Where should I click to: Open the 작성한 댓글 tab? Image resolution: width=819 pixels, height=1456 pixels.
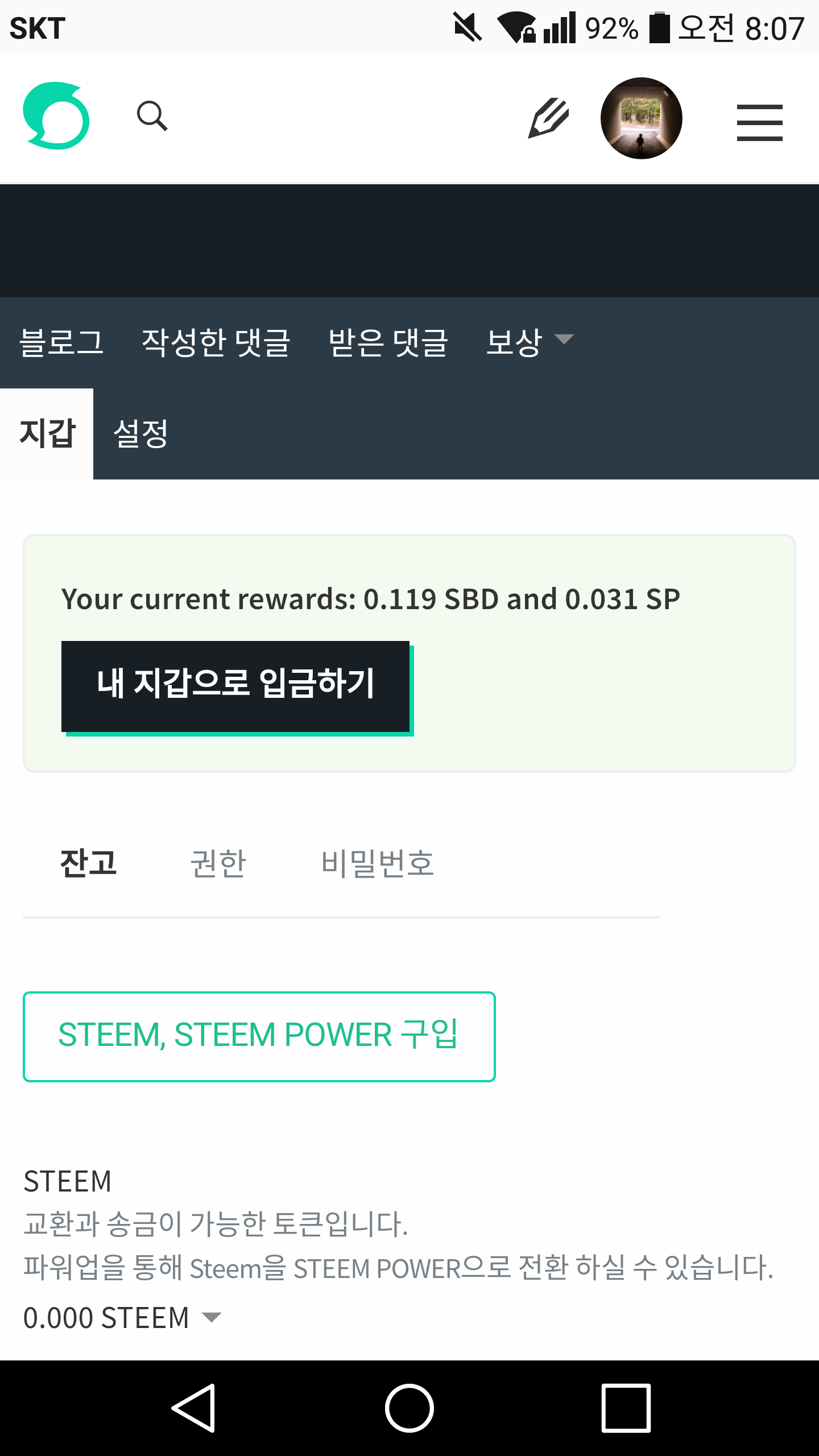click(x=216, y=342)
